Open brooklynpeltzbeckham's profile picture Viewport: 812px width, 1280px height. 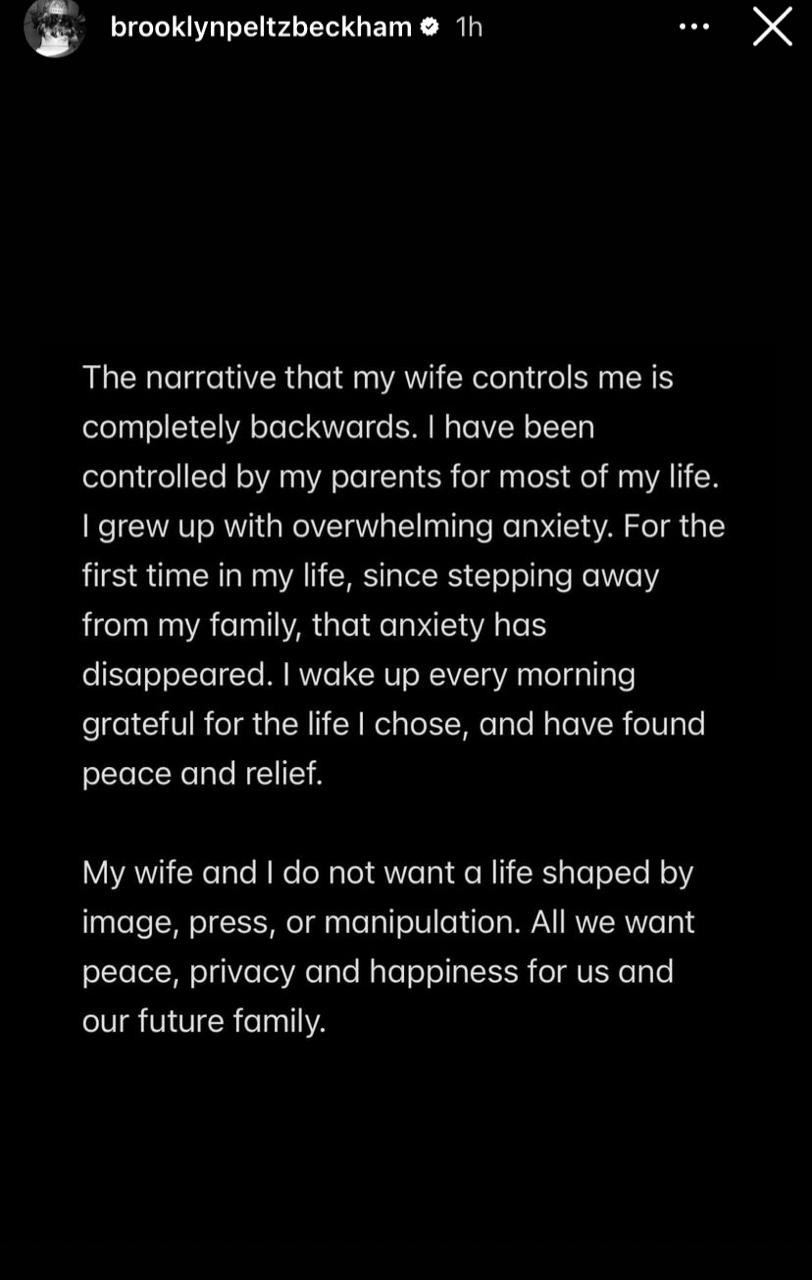pos(54,27)
